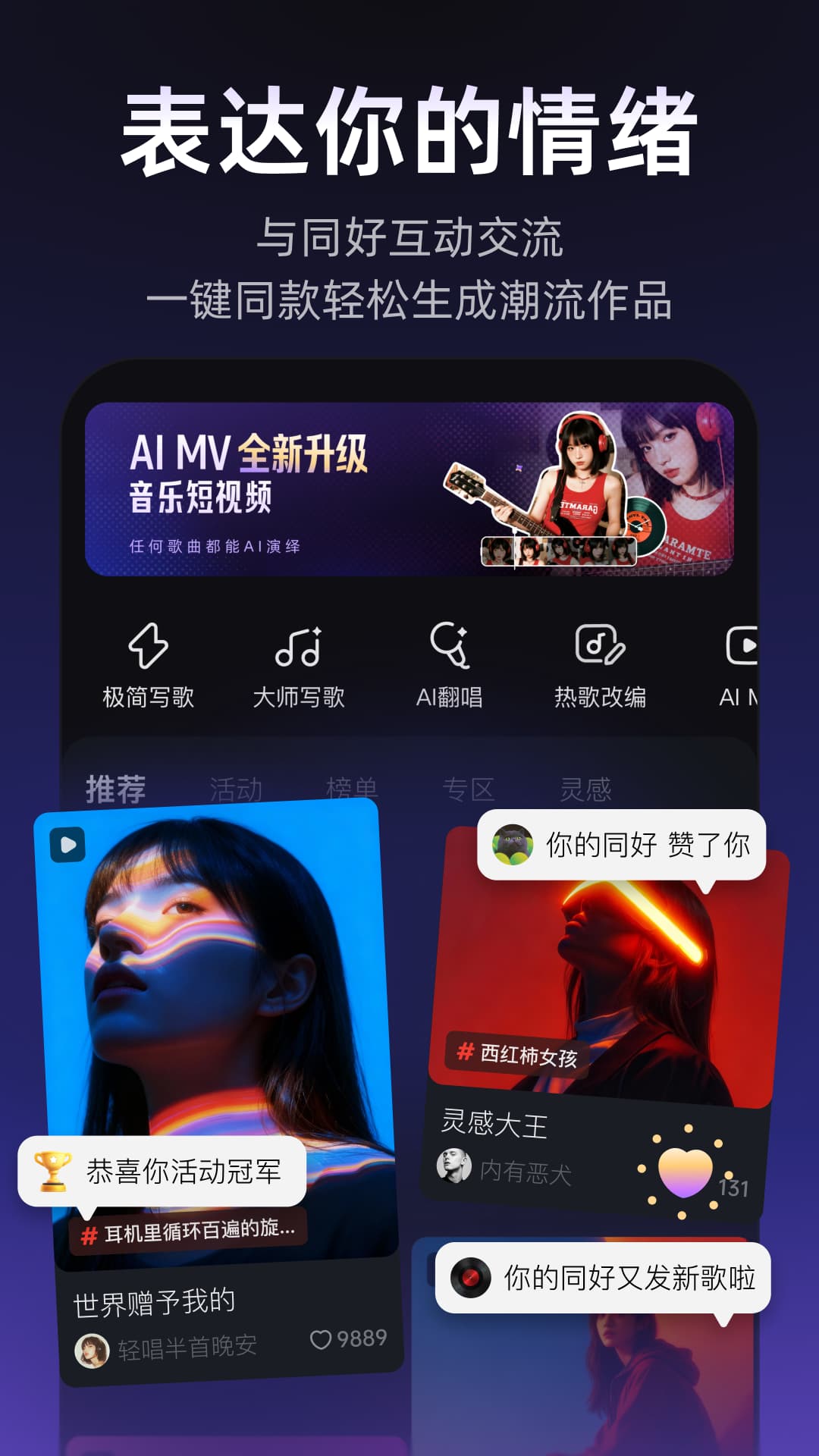Click the video filmstrip thumbnail on the banner
This screenshot has width=819, height=1456.
557,552
